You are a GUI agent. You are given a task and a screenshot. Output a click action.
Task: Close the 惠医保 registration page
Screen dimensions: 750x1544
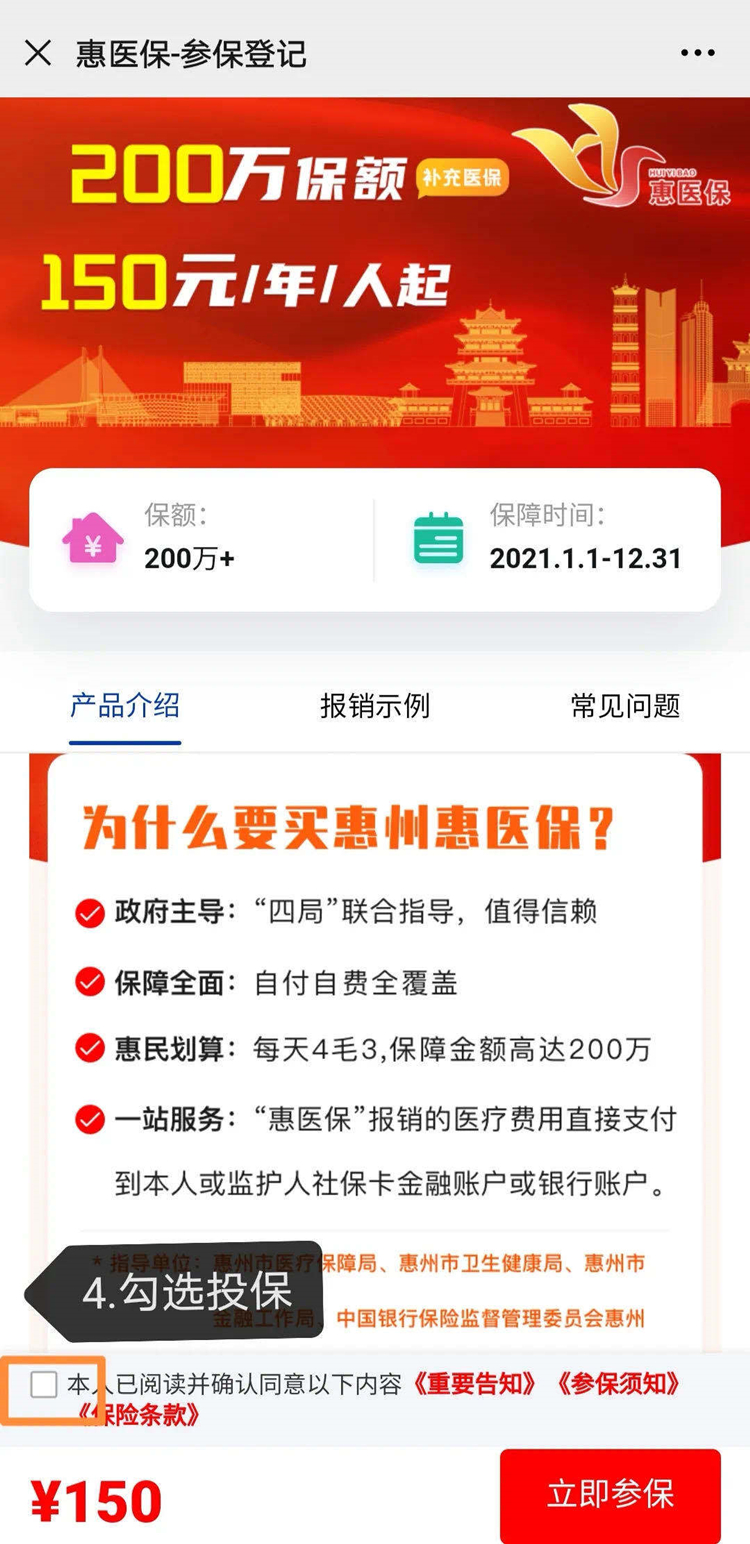pos(38,53)
